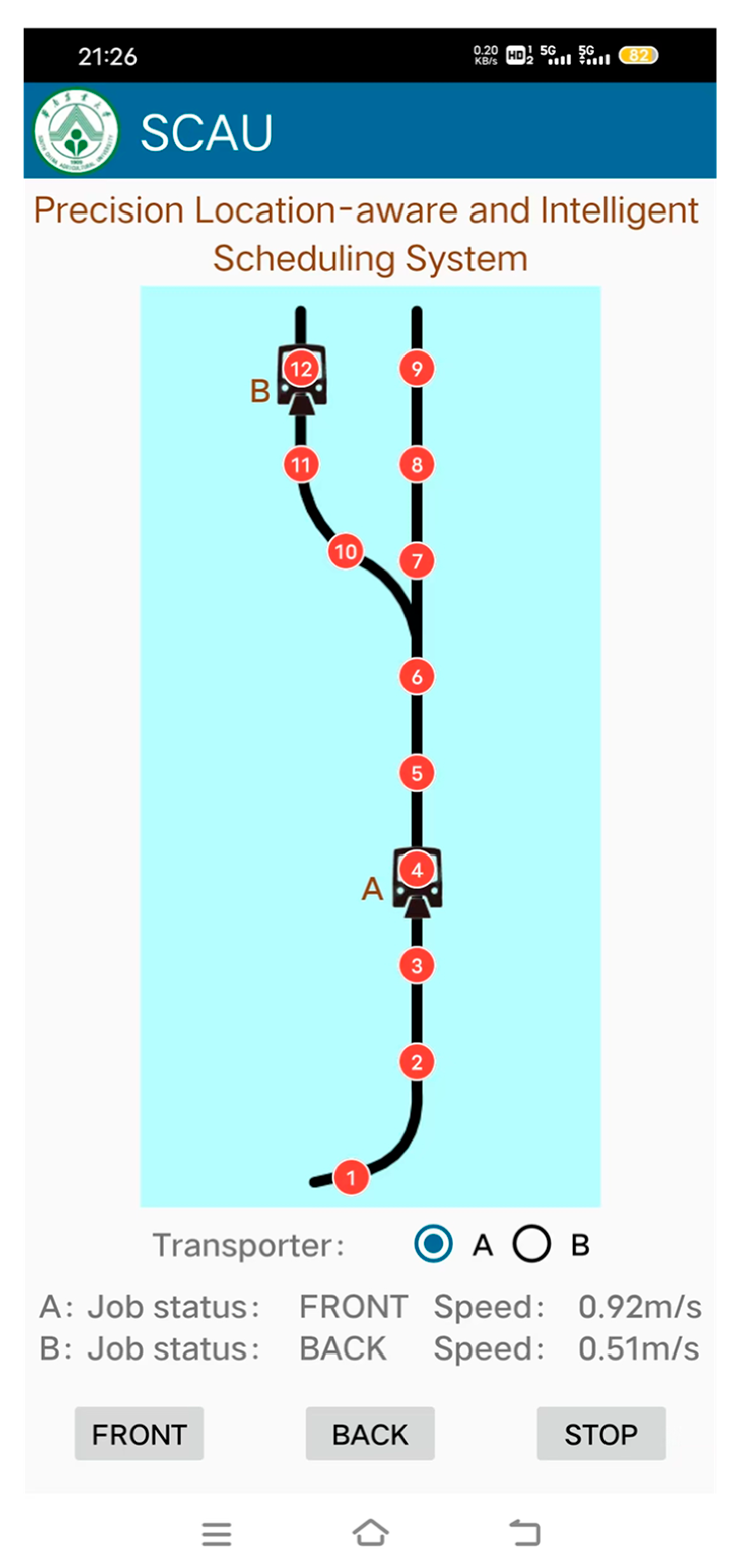Navigate back with the system back button
The image size is (740, 1568).
pyautogui.click(x=524, y=1532)
